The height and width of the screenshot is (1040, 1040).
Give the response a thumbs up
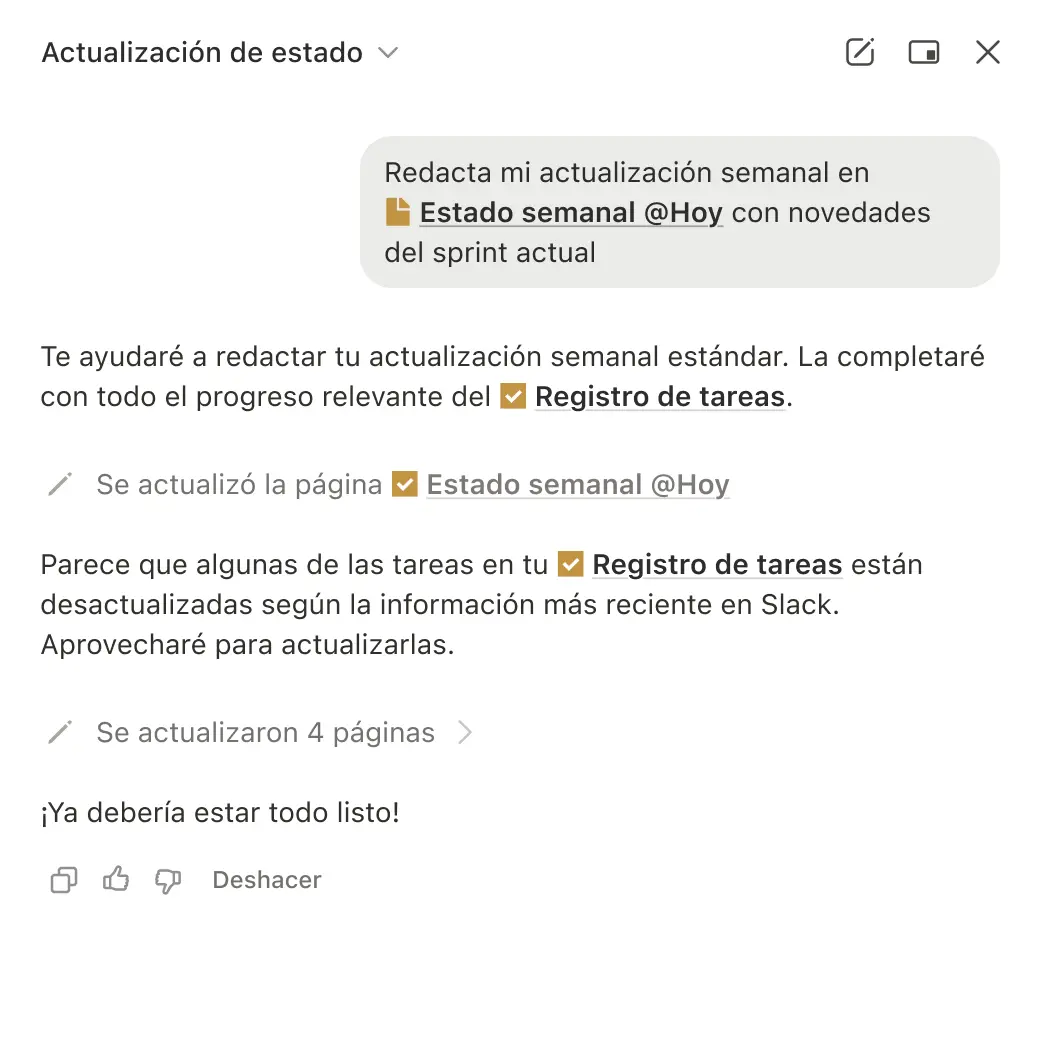116,880
